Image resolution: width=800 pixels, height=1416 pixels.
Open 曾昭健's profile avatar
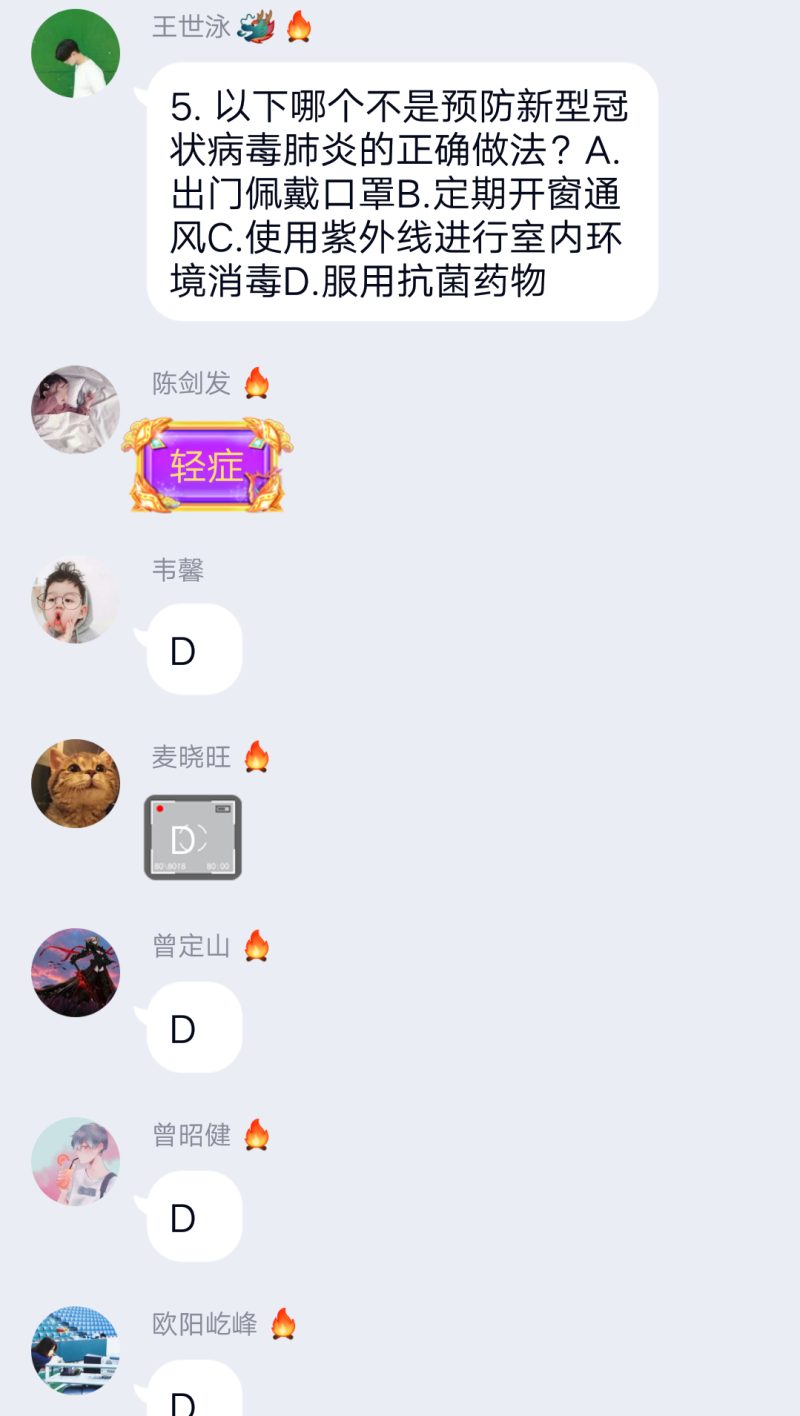pos(76,1161)
